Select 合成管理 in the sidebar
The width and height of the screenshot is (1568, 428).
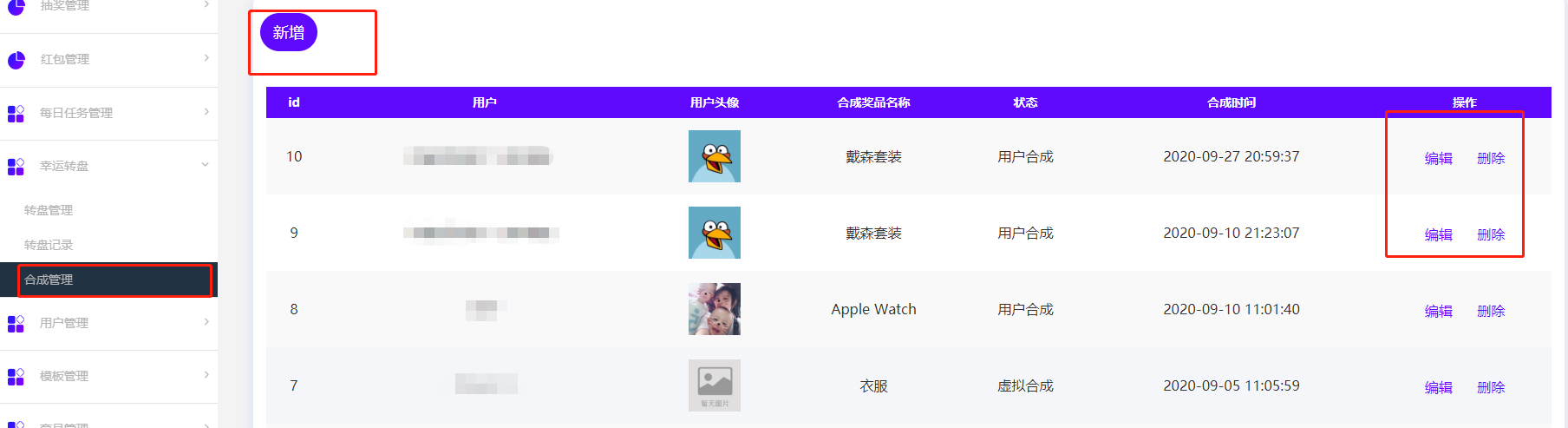pos(49,280)
